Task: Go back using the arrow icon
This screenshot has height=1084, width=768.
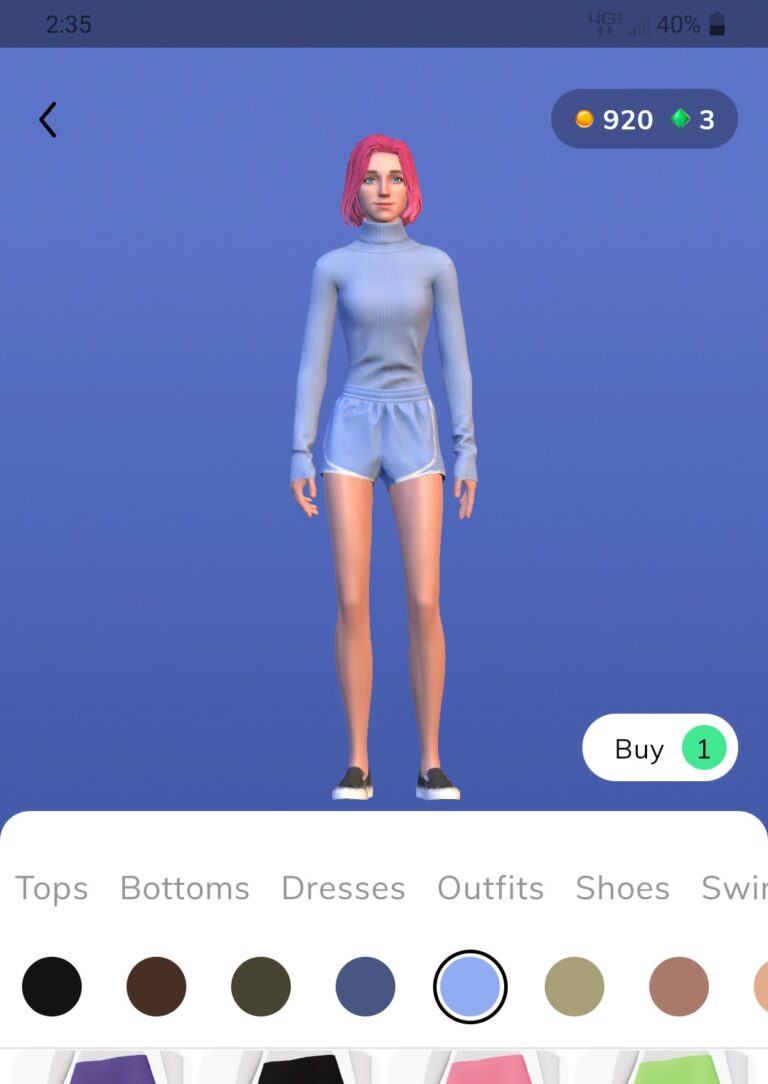Action: (48, 120)
